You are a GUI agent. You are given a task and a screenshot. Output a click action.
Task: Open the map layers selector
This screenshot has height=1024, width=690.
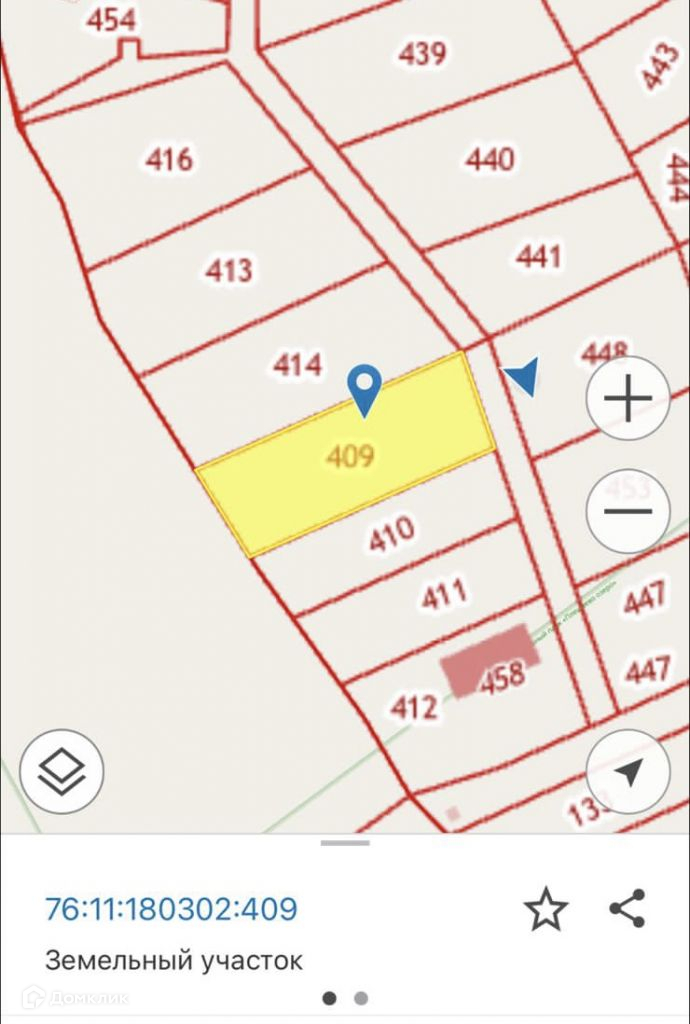tap(62, 771)
